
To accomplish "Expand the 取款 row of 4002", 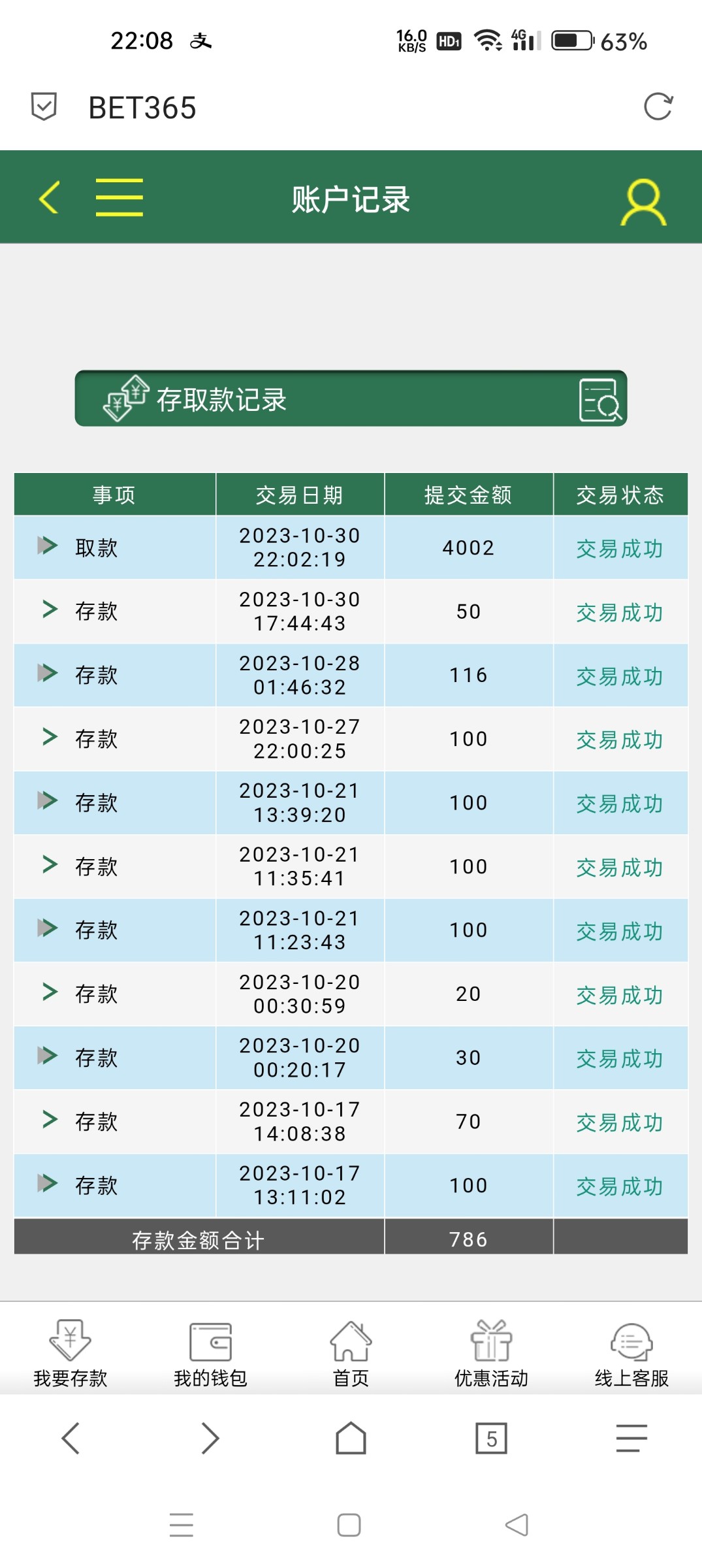I will (48, 546).
